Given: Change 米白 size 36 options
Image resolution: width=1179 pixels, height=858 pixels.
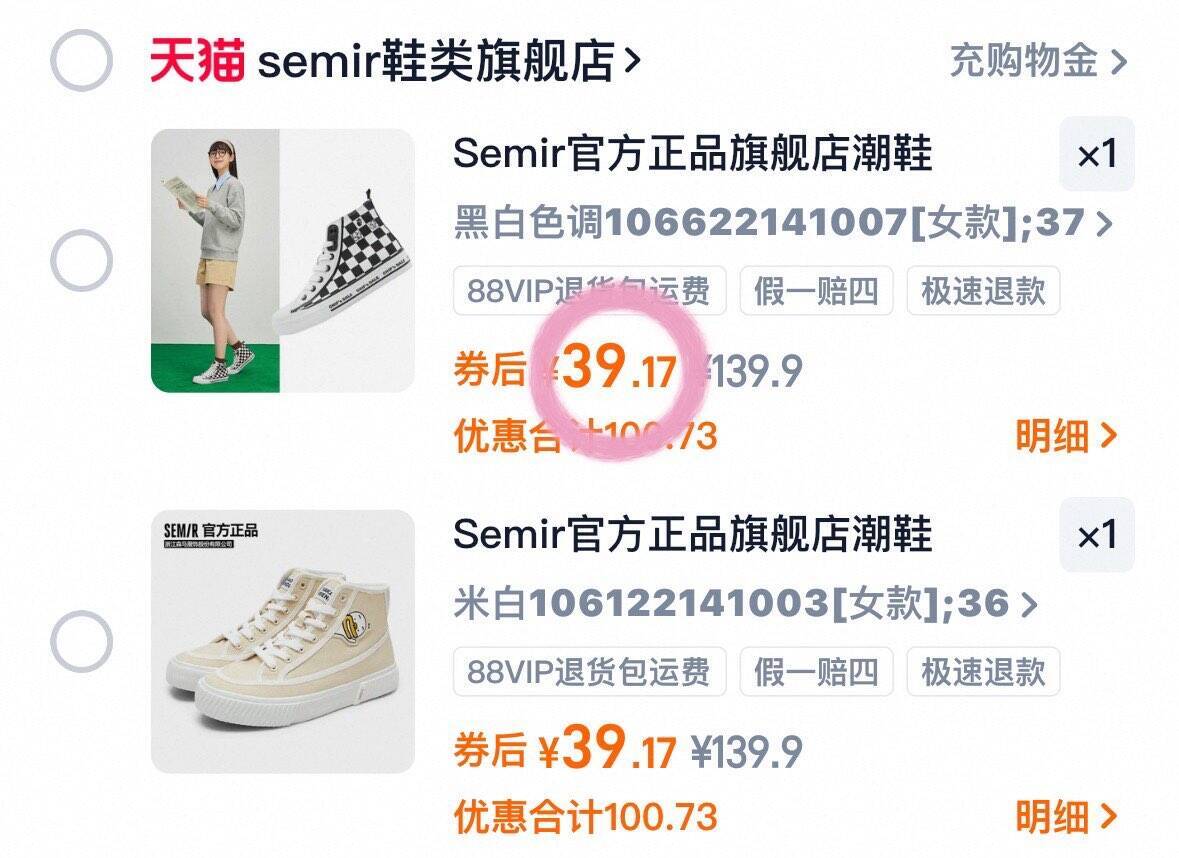Looking at the screenshot, I should [x=745, y=604].
